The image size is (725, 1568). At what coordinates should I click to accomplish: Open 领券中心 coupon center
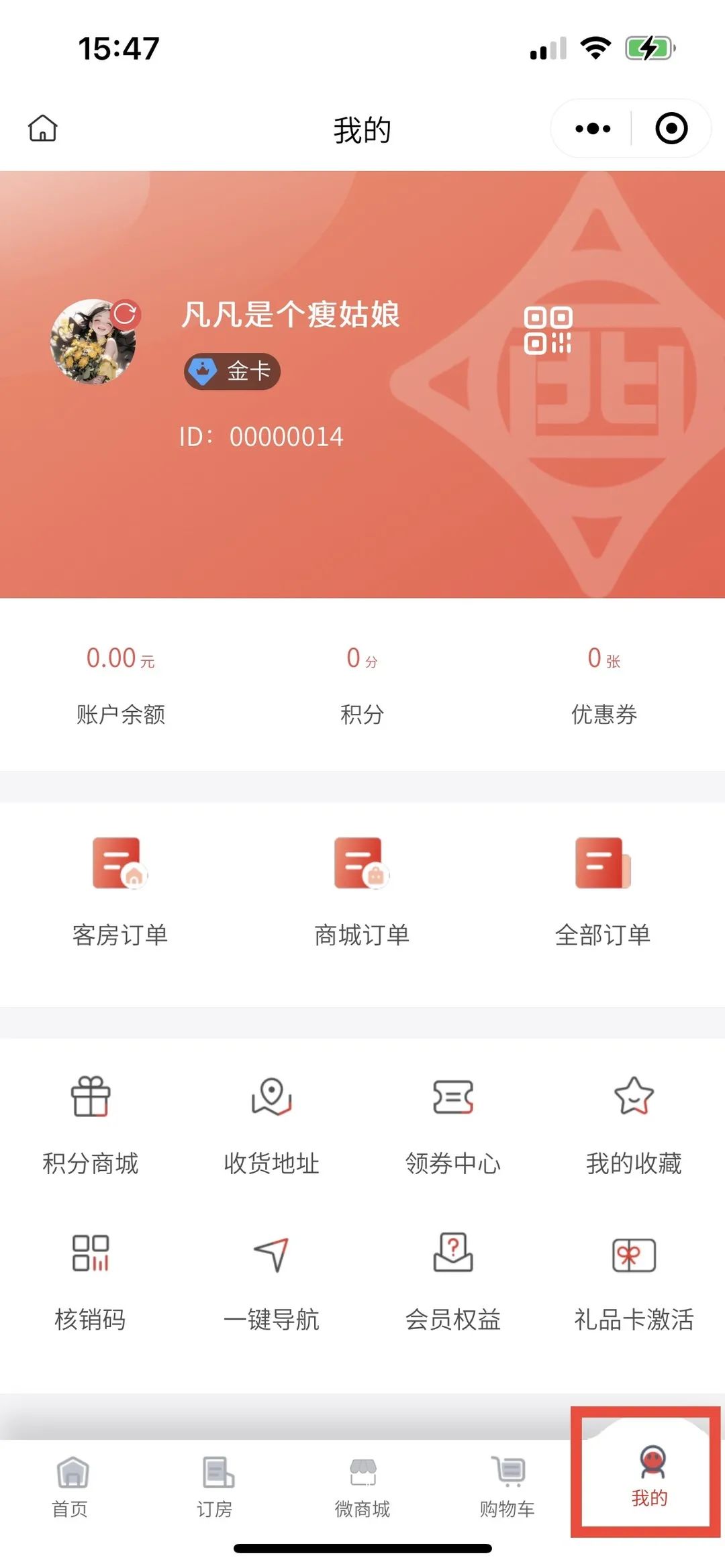pos(453,1123)
